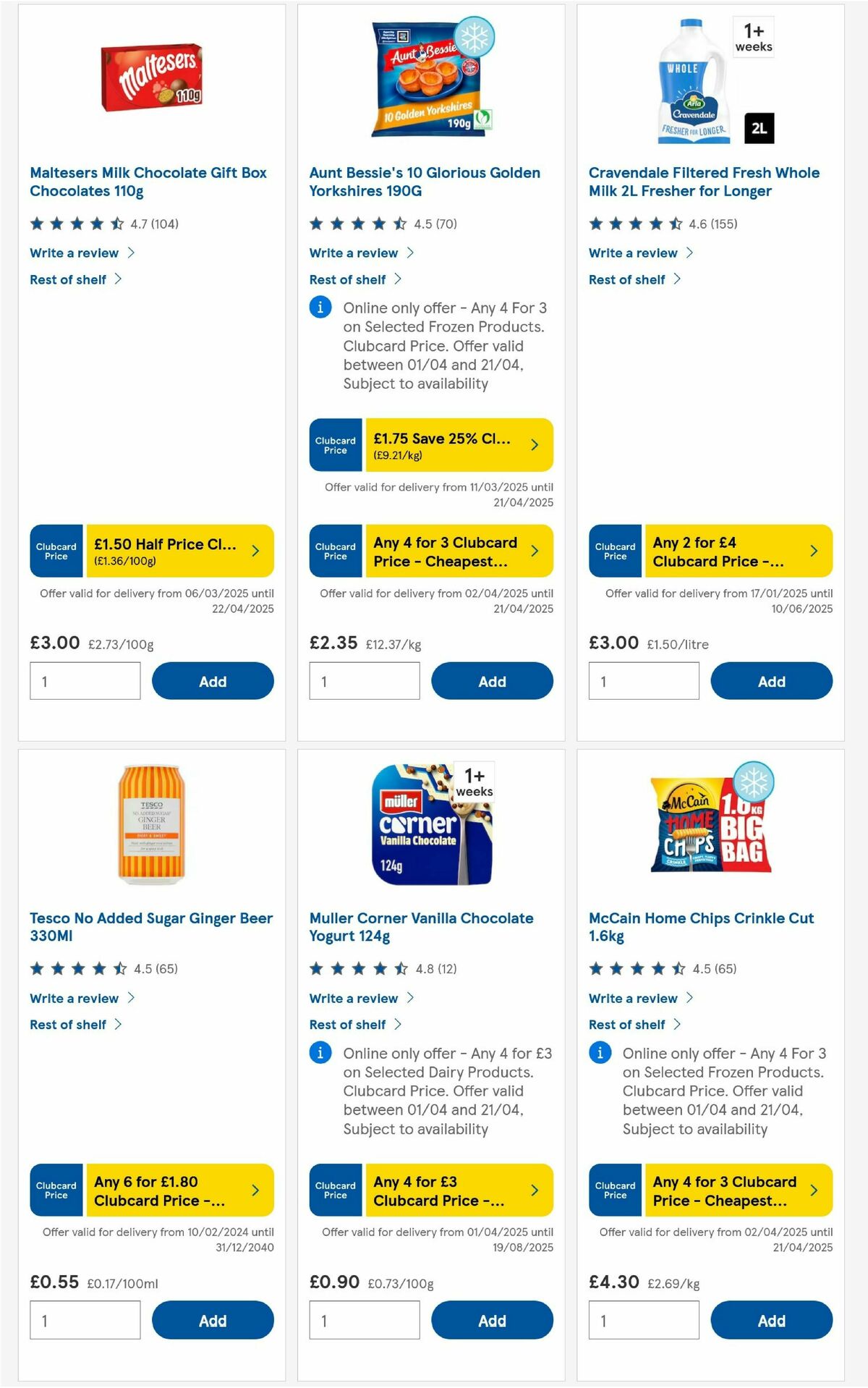Click Write a review for Maltesers chocolates
The image size is (868, 1388).
tap(75, 253)
